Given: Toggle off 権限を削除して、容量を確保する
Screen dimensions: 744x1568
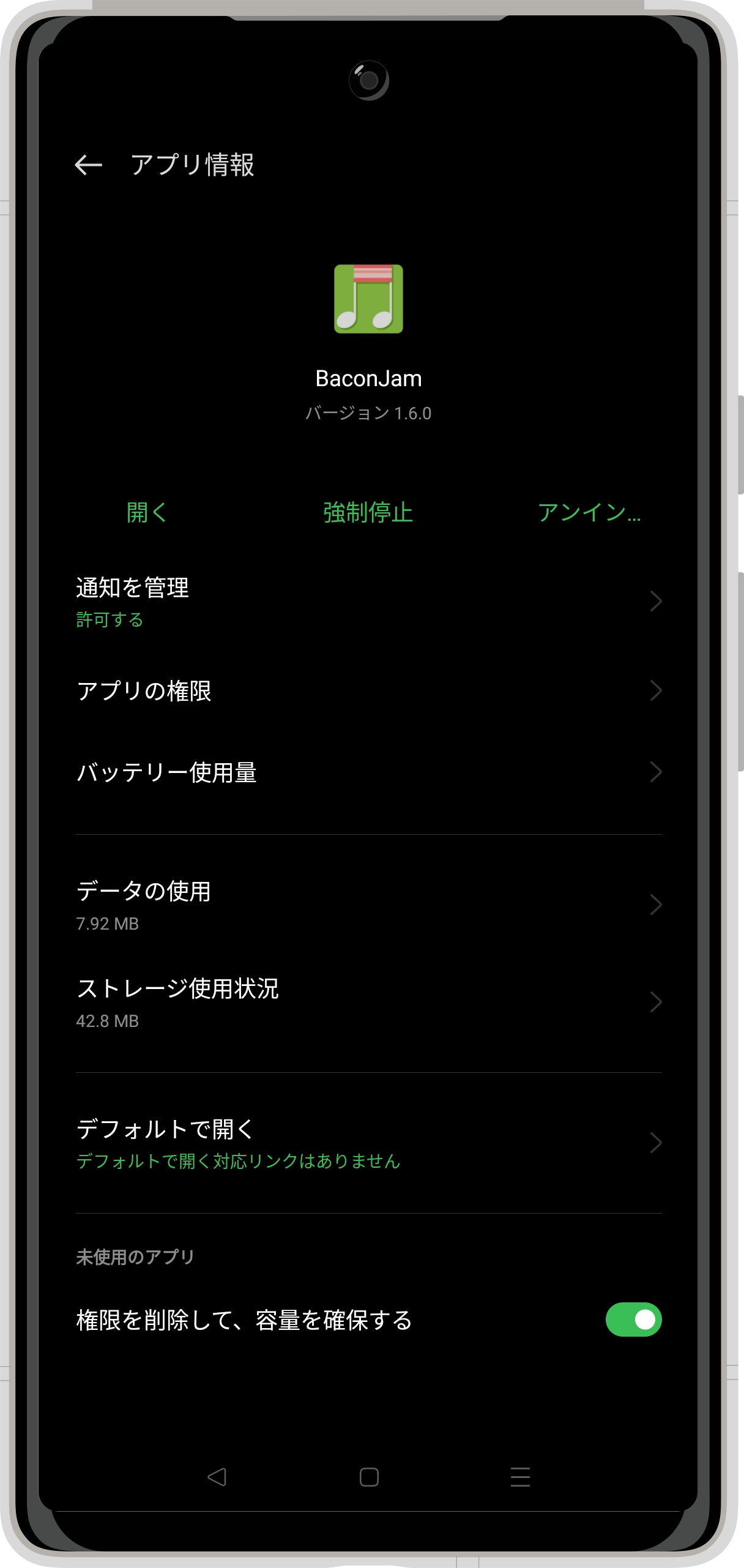Looking at the screenshot, I should pyautogui.click(x=633, y=1320).
